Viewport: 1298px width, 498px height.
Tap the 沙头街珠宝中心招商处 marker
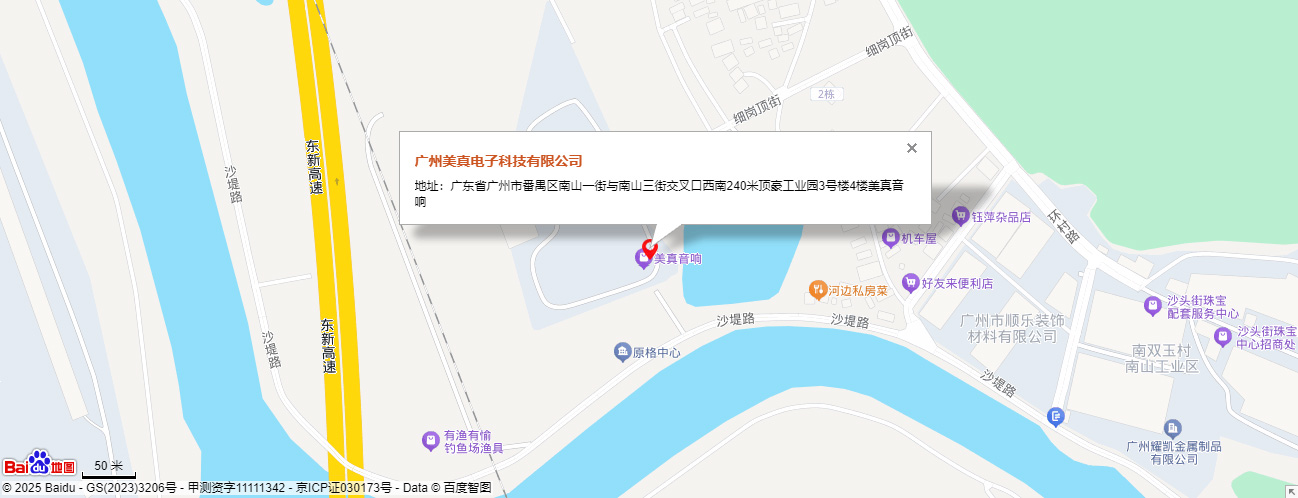(x=1222, y=338)
